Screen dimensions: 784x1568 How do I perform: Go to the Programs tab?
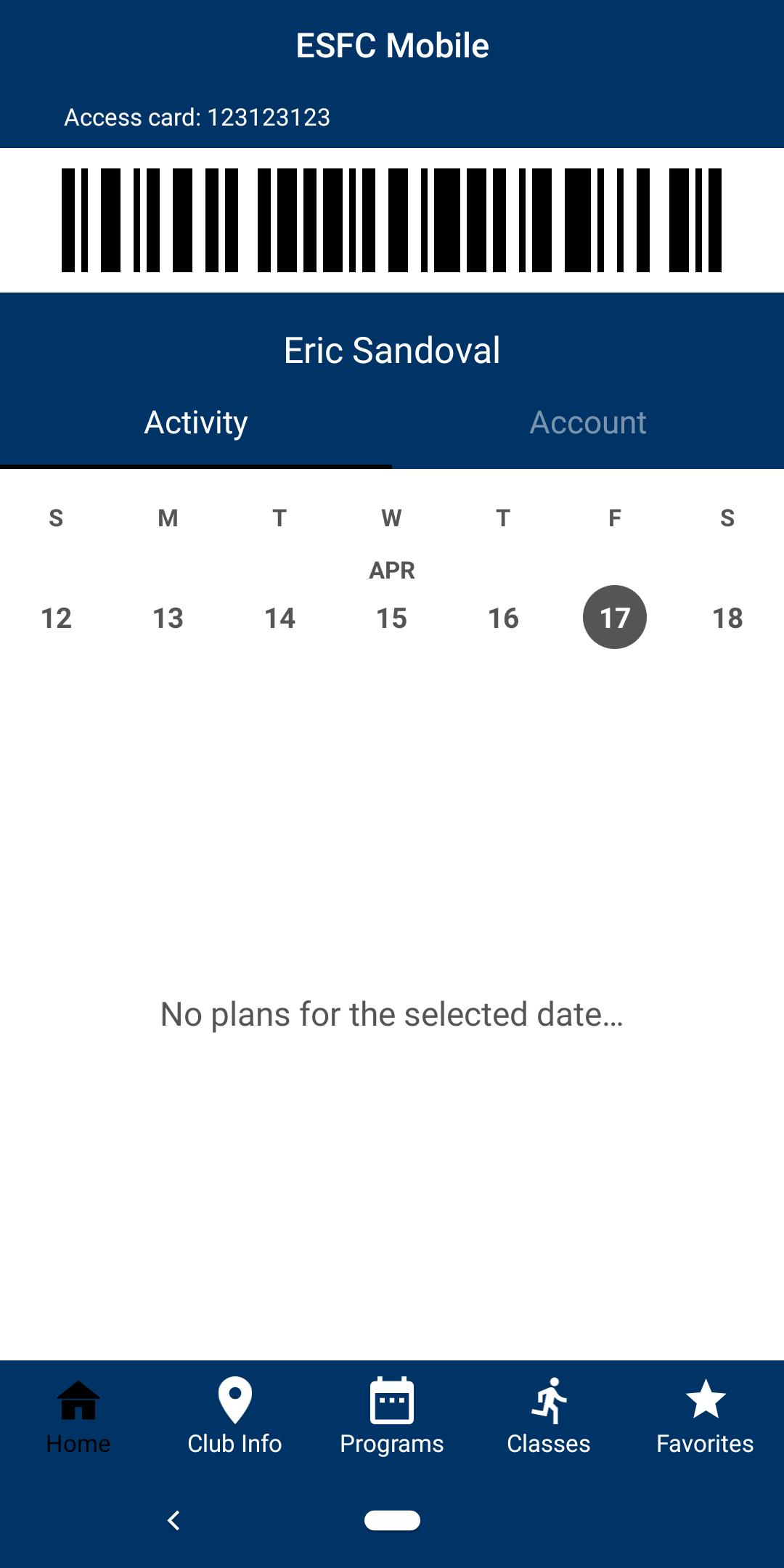(392, 1416)
